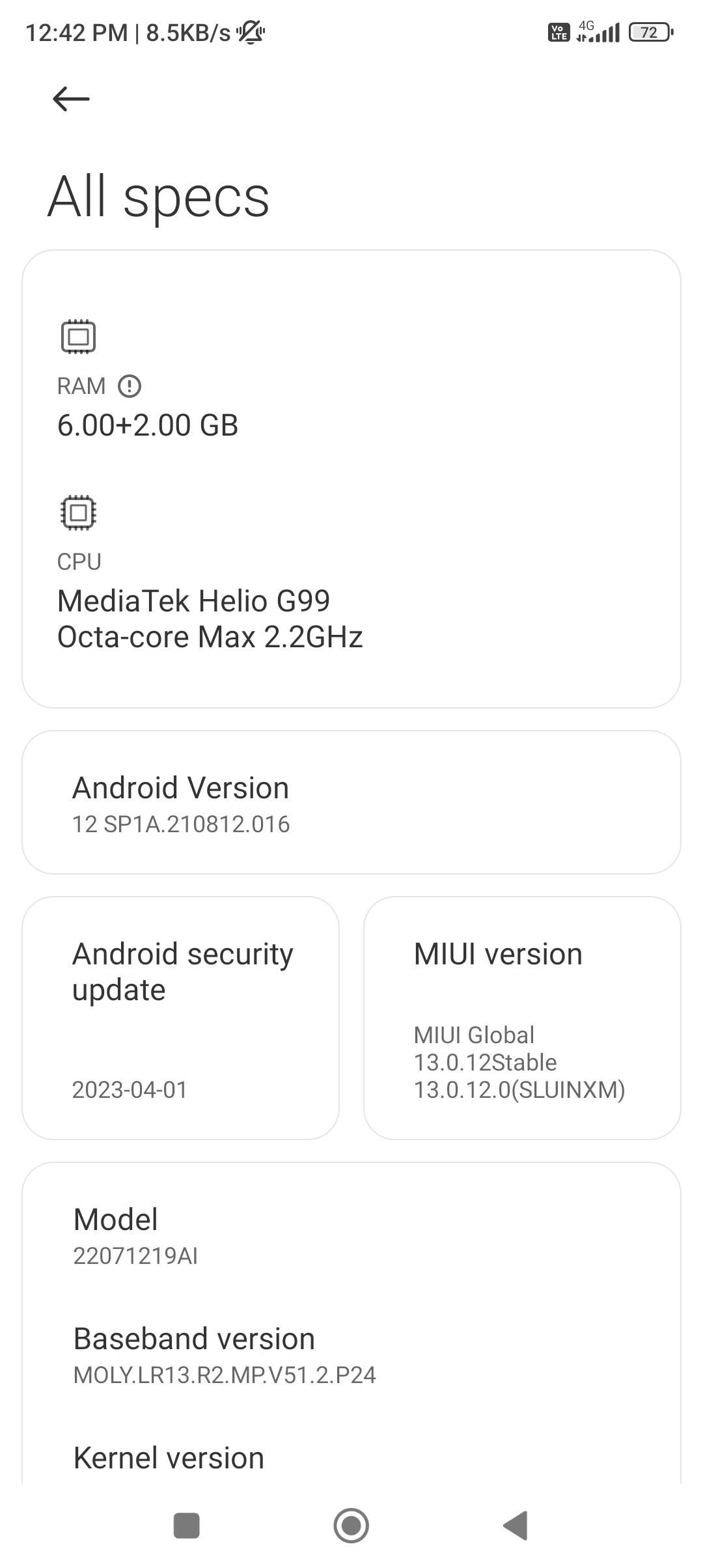Go back from All specs
The width and height of the screenshot is (703, 1568).
point(71,99)
